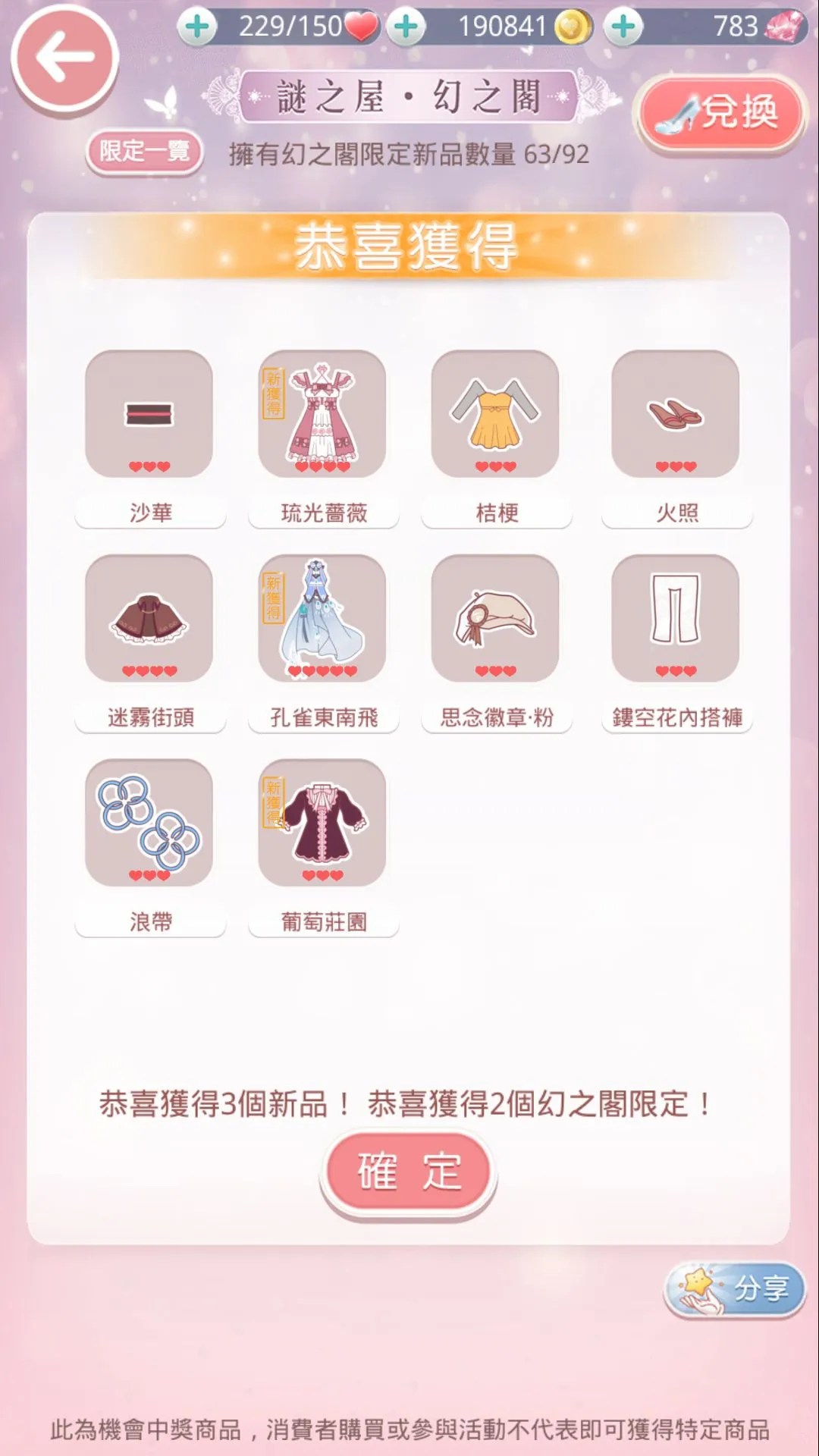The image size is (819, 1456).
Task: Select the 孔雀東南飛 dress thumbnail
Action: pos(324,619)
